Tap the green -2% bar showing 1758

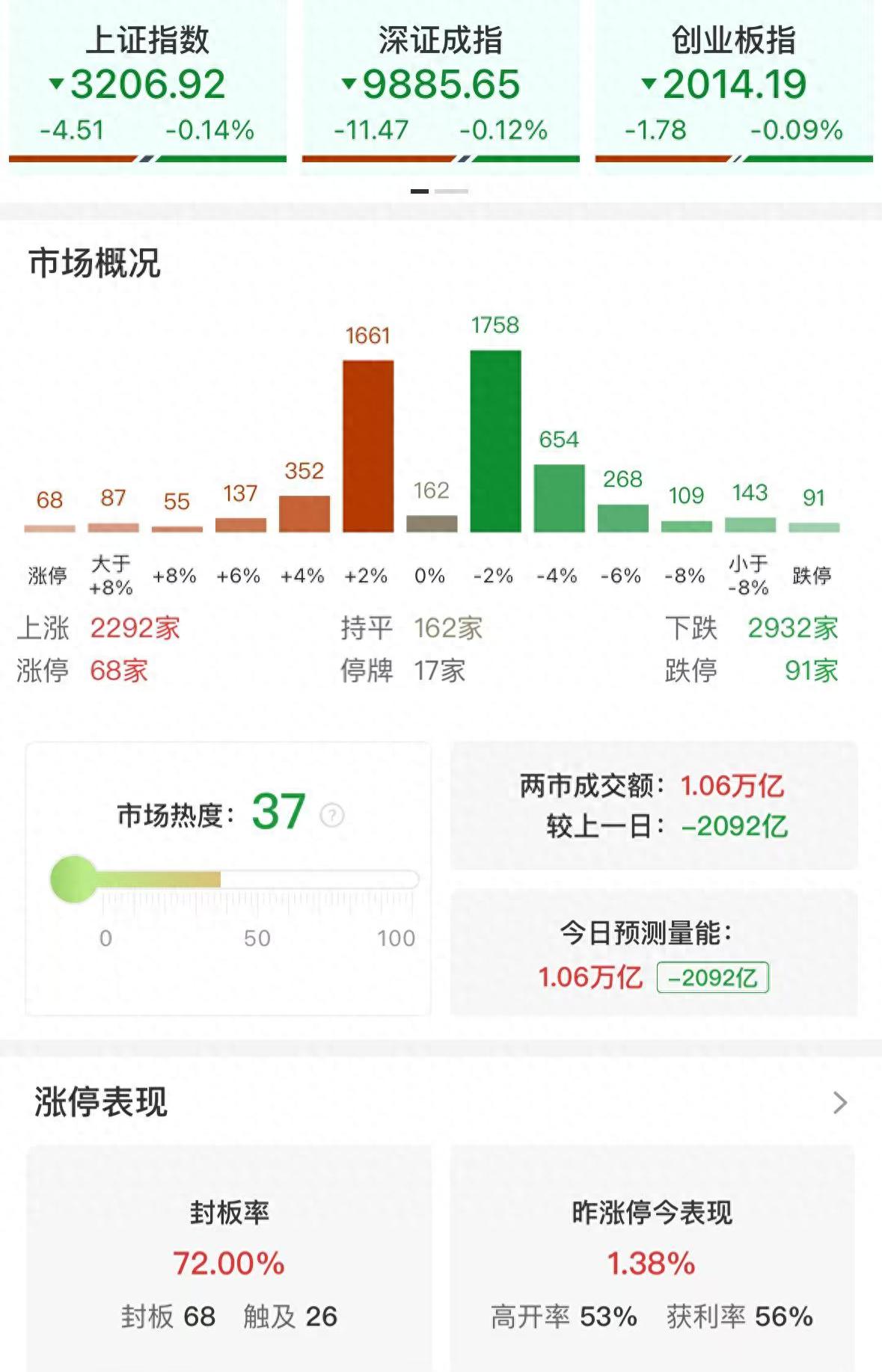click(495, 441)
